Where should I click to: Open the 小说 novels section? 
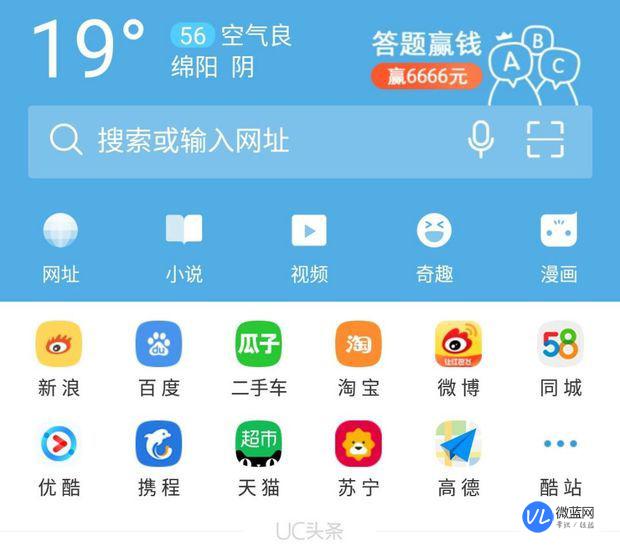(184, 246)
